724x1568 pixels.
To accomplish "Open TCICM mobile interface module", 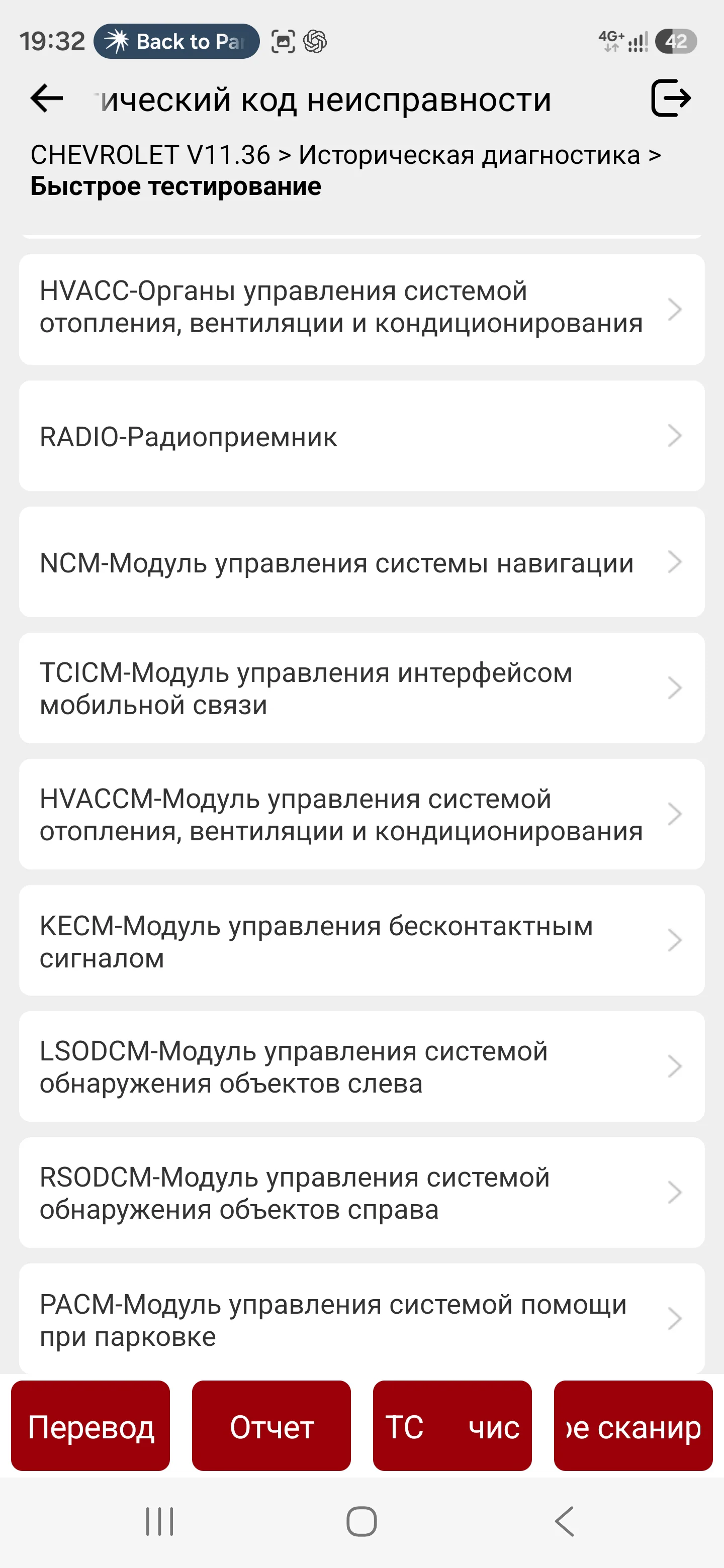I will [361, 688].
